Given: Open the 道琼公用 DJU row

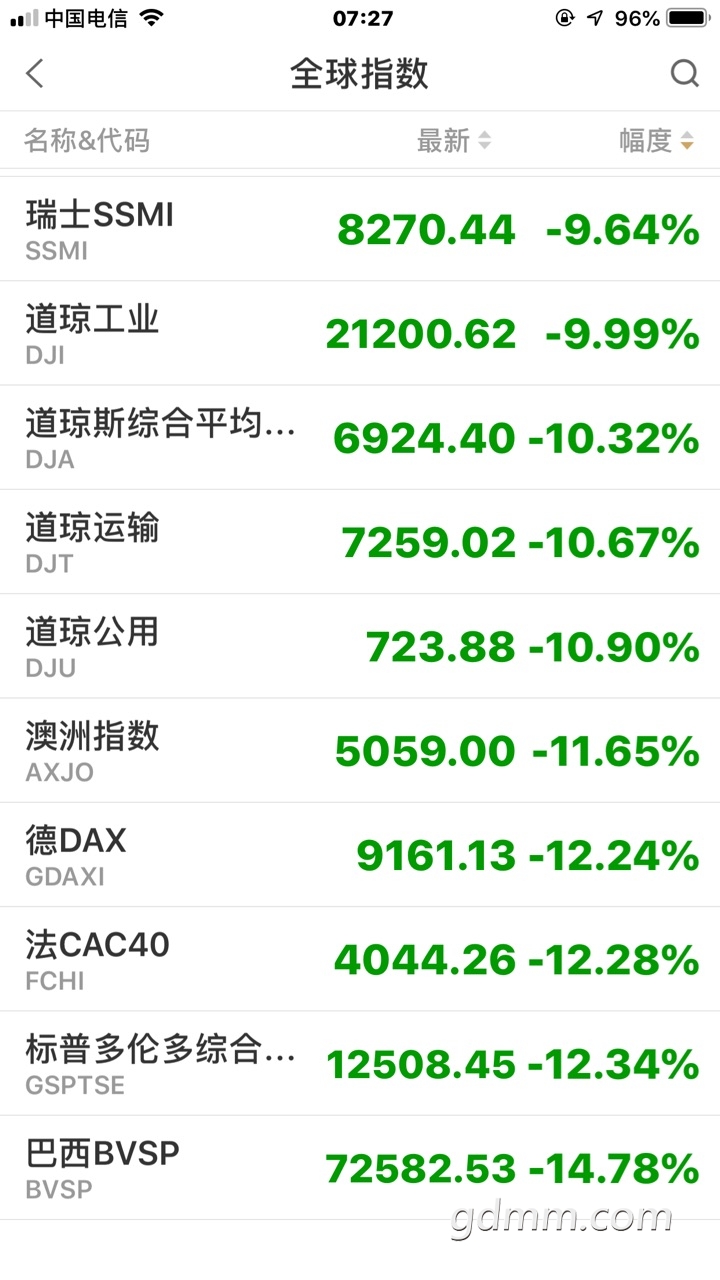Looking at the screenshot, I should [360, 646].
